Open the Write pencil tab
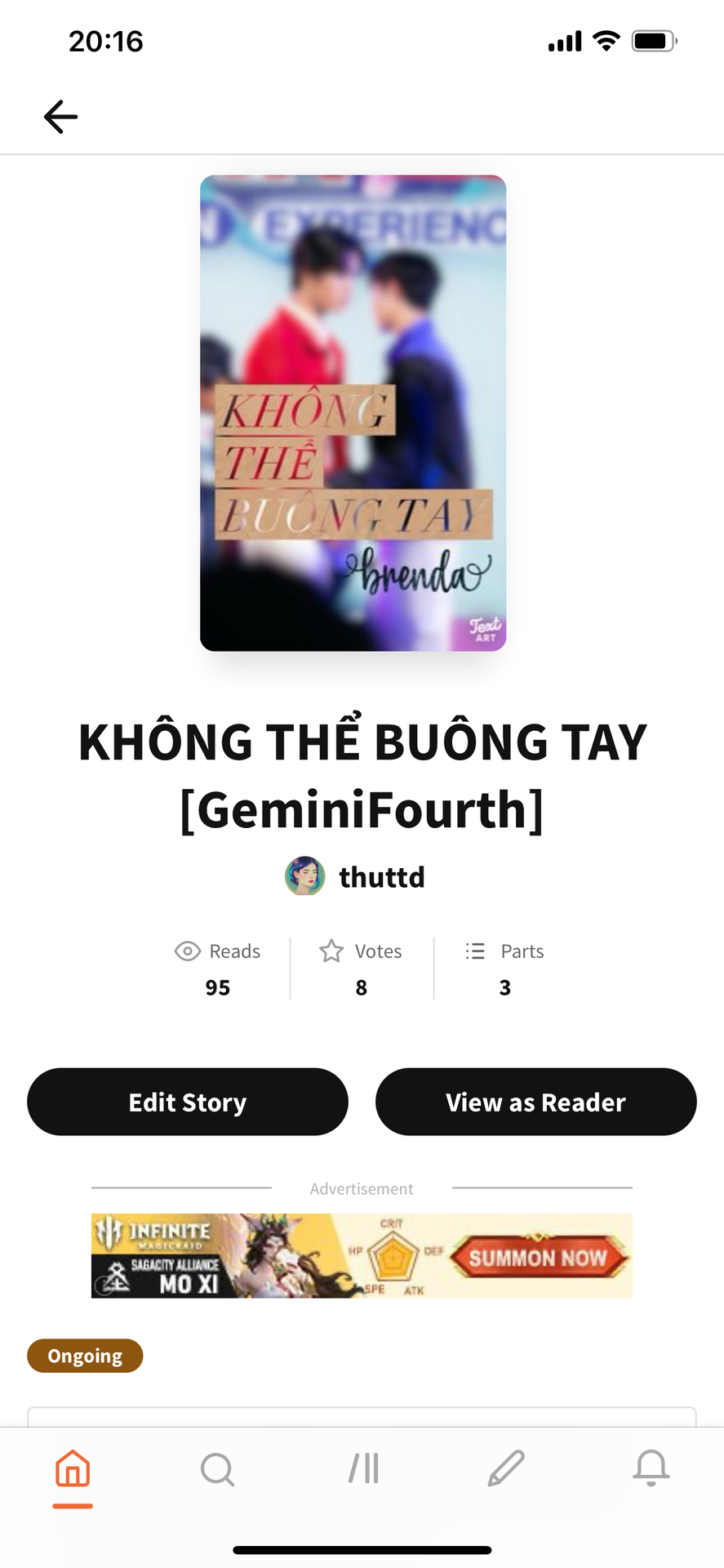The image size is (724, 1568). pos(506,1469)
